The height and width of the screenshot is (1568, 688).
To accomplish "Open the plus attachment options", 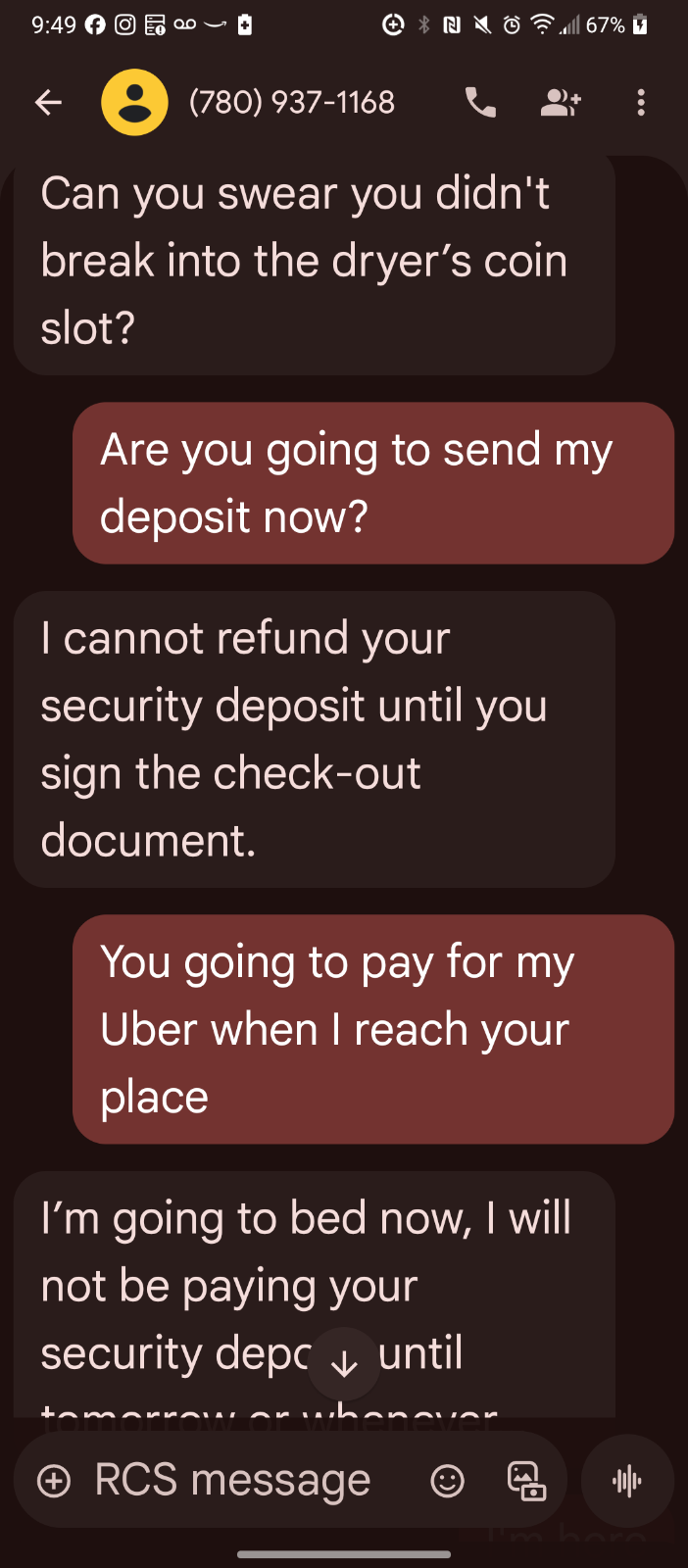I will 54,1481.
